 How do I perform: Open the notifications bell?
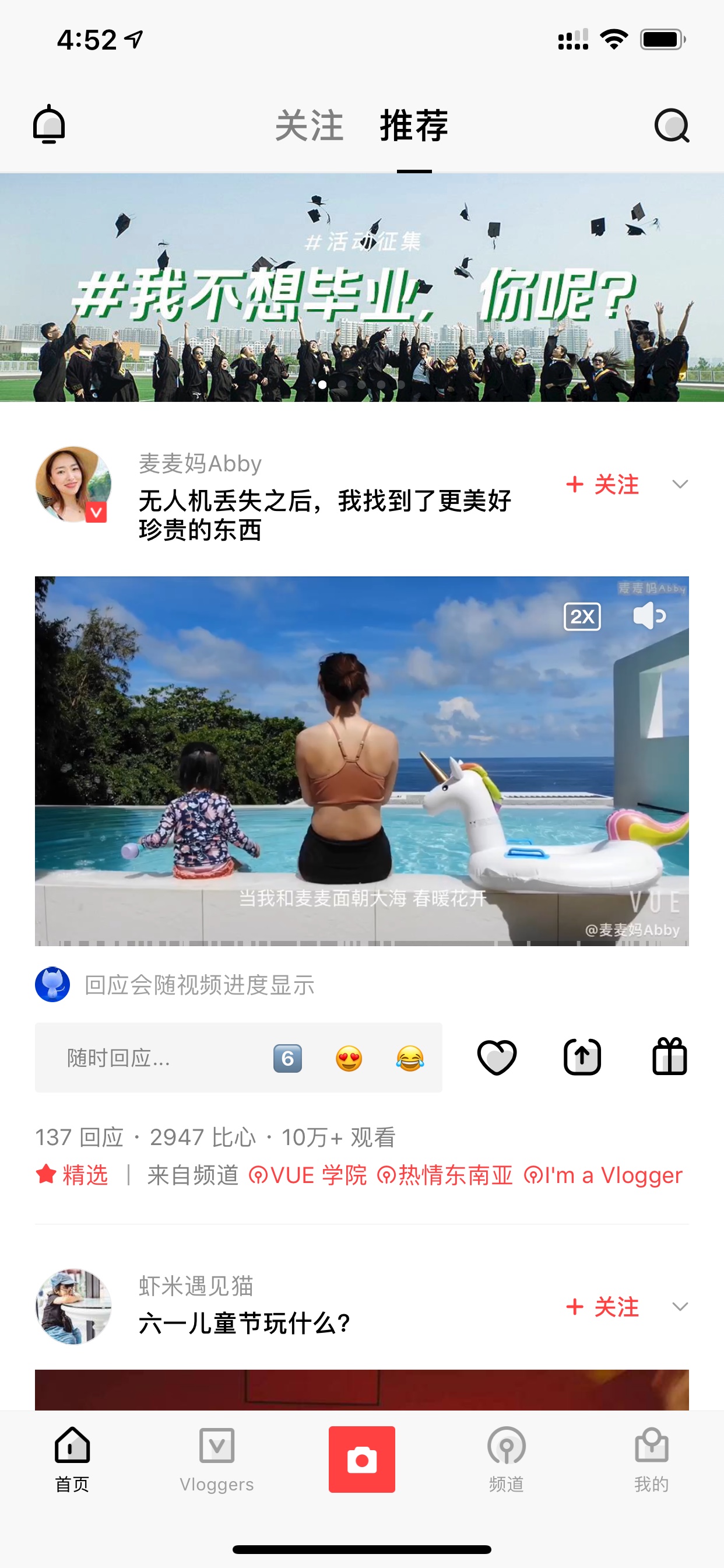click(x=48, y=125)
